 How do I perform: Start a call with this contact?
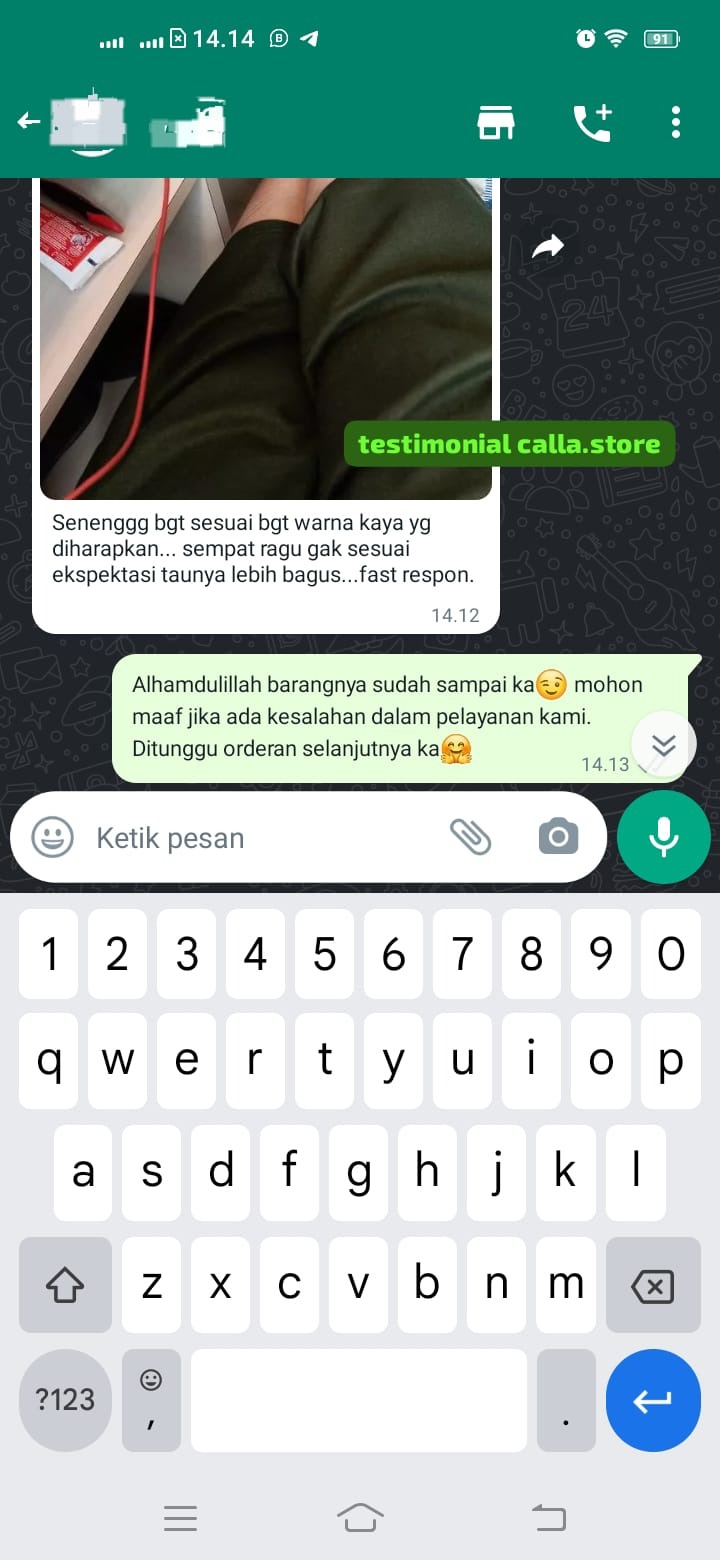click(x=592, y=122)
